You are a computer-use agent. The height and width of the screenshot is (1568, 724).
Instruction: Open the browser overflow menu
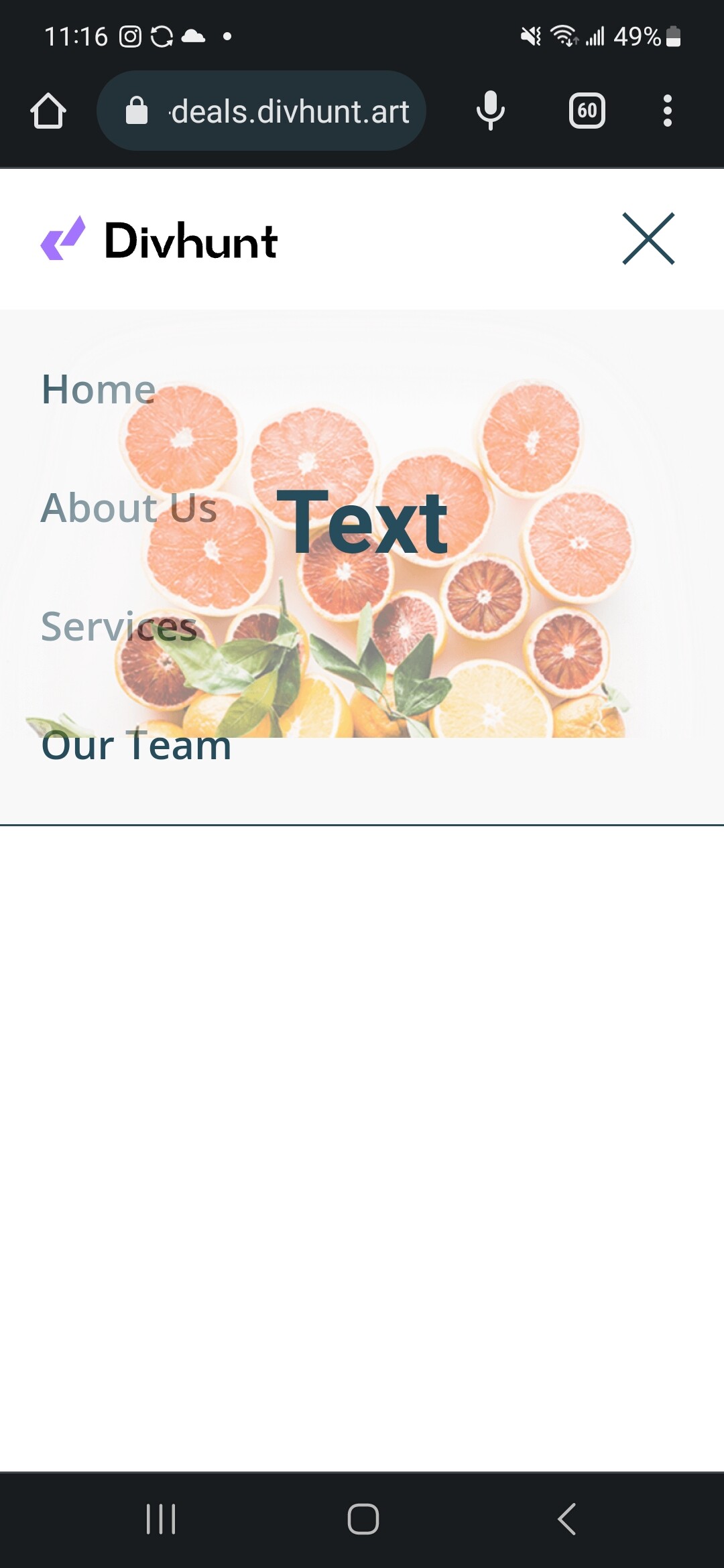[667, 111]
